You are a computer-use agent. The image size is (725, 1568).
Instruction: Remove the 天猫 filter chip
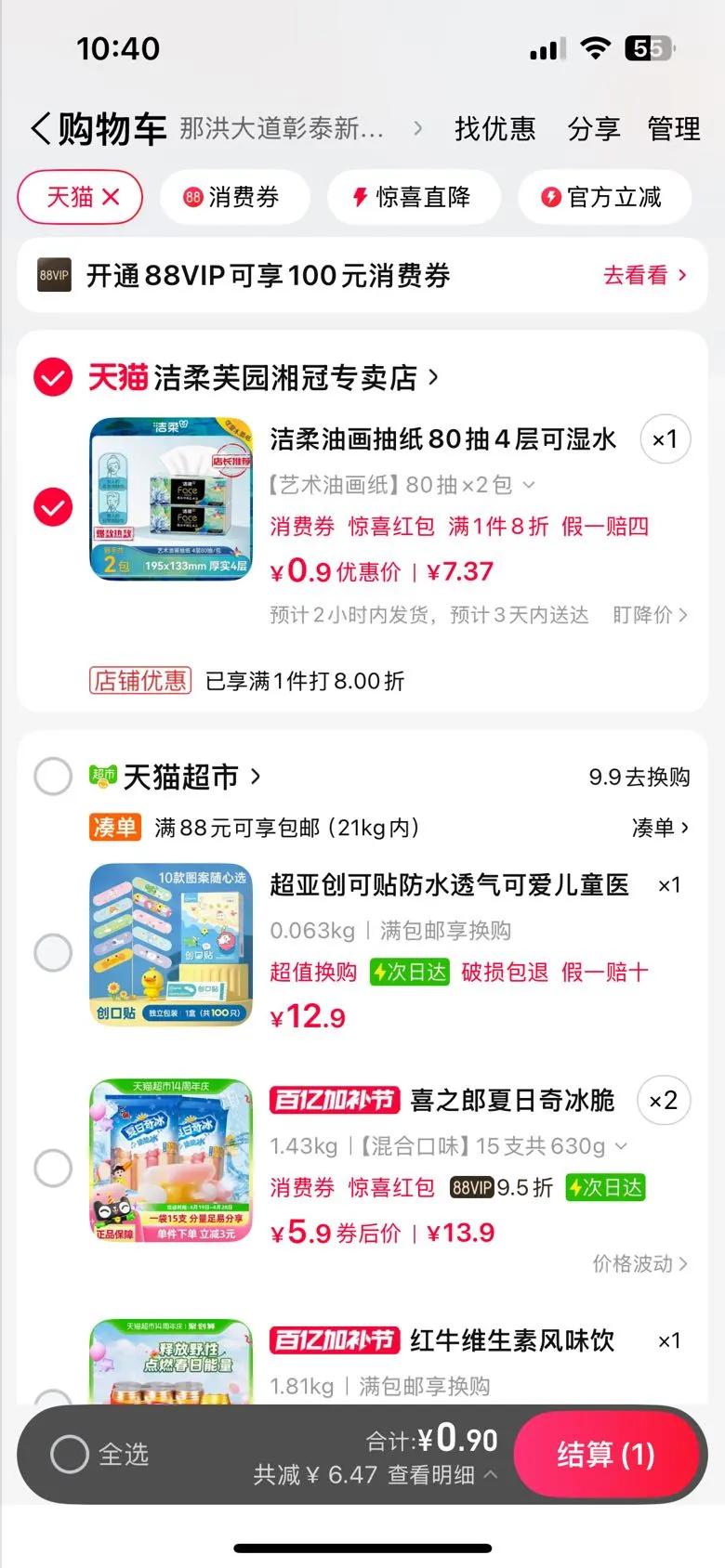pyautogui.click(x=111, y=197)
